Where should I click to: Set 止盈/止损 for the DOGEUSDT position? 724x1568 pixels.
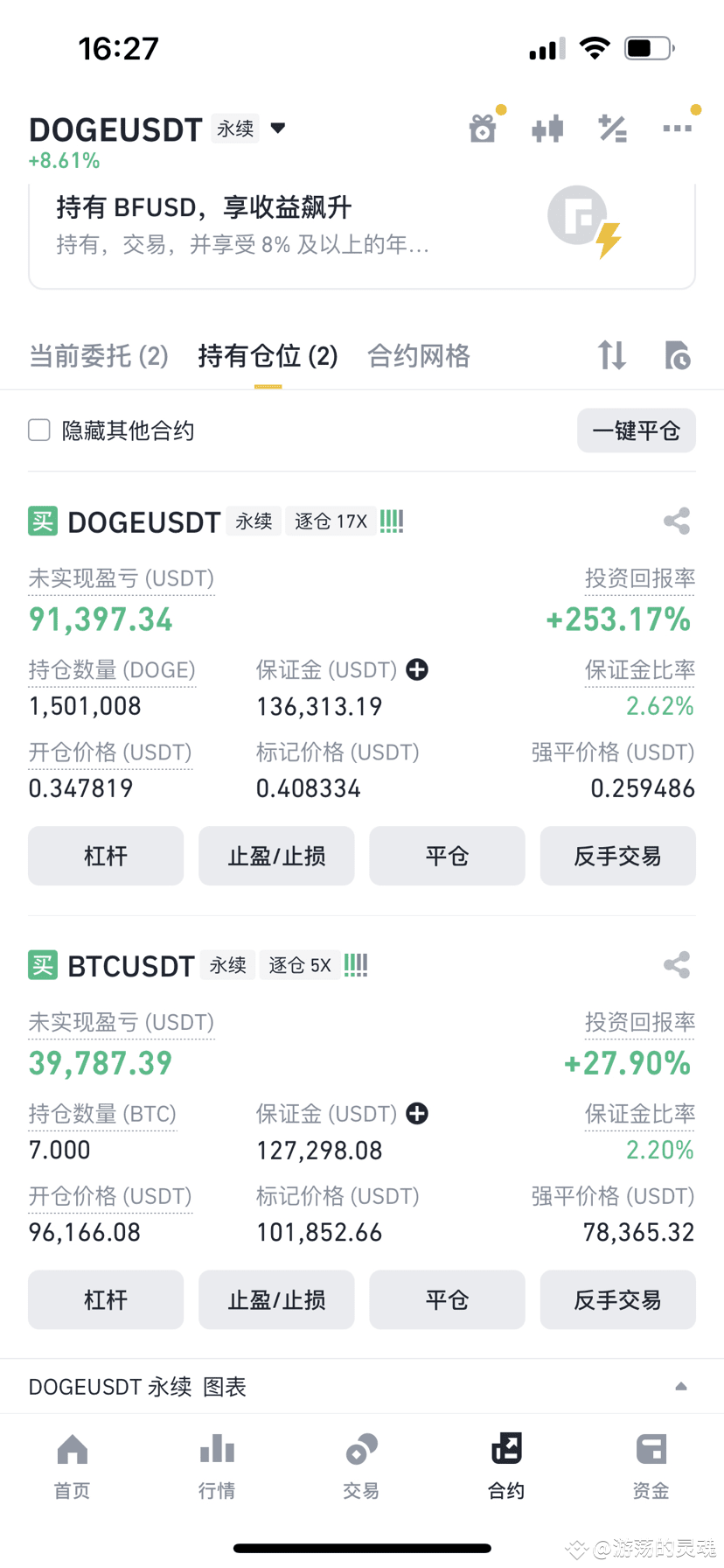[x=276, y=856]
